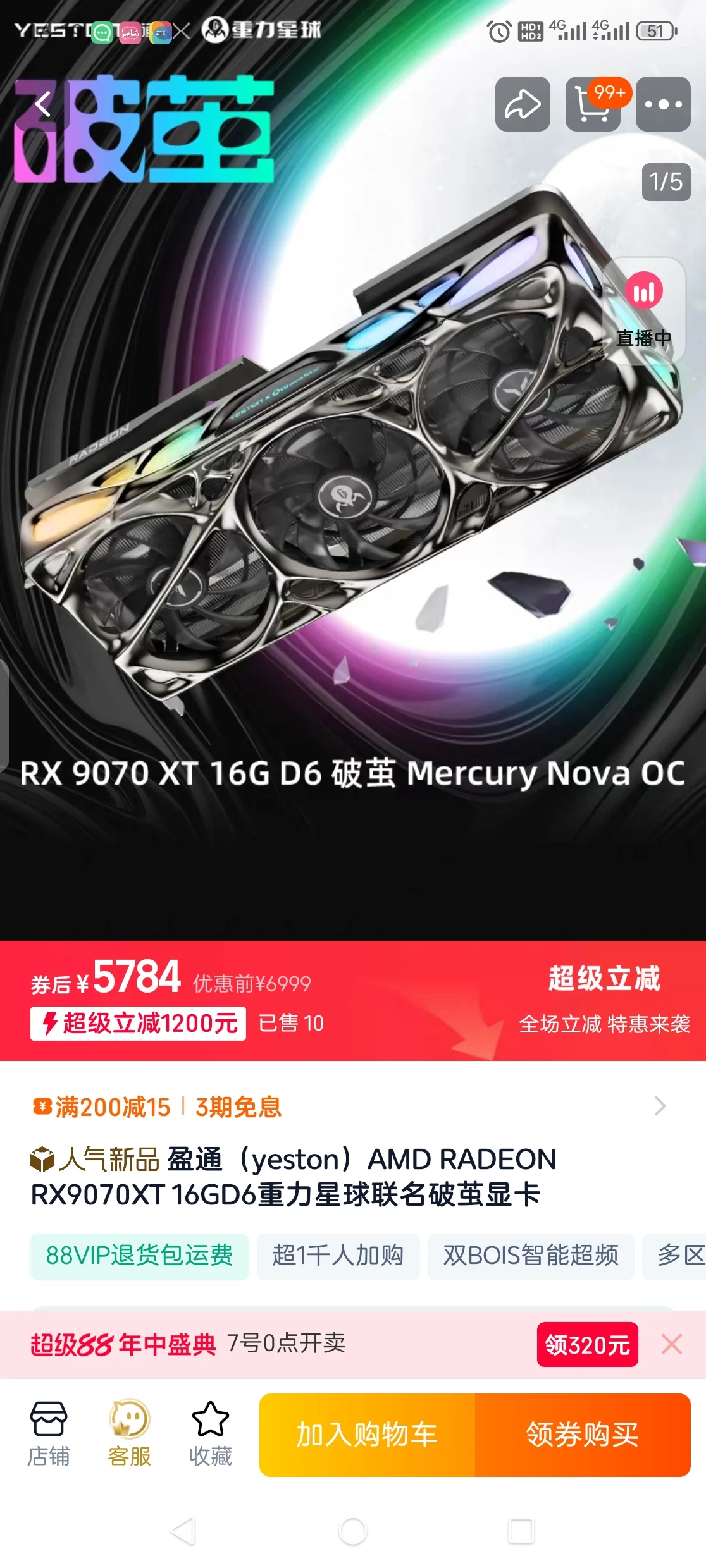Expand the 满200减15 coupon row
The image size is (706, 1568).
point(659,1106)
